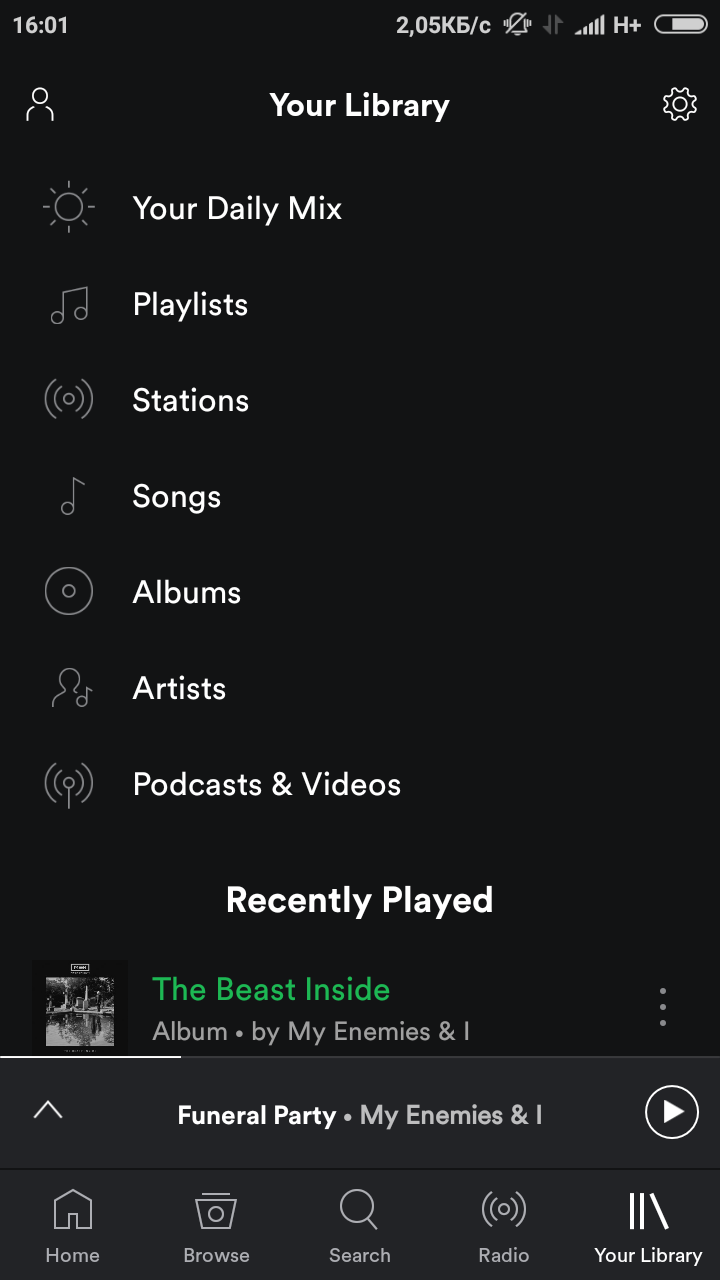Open the Albums list
Viewport: 720px width, 1280px height.
[x=186, y=592]
